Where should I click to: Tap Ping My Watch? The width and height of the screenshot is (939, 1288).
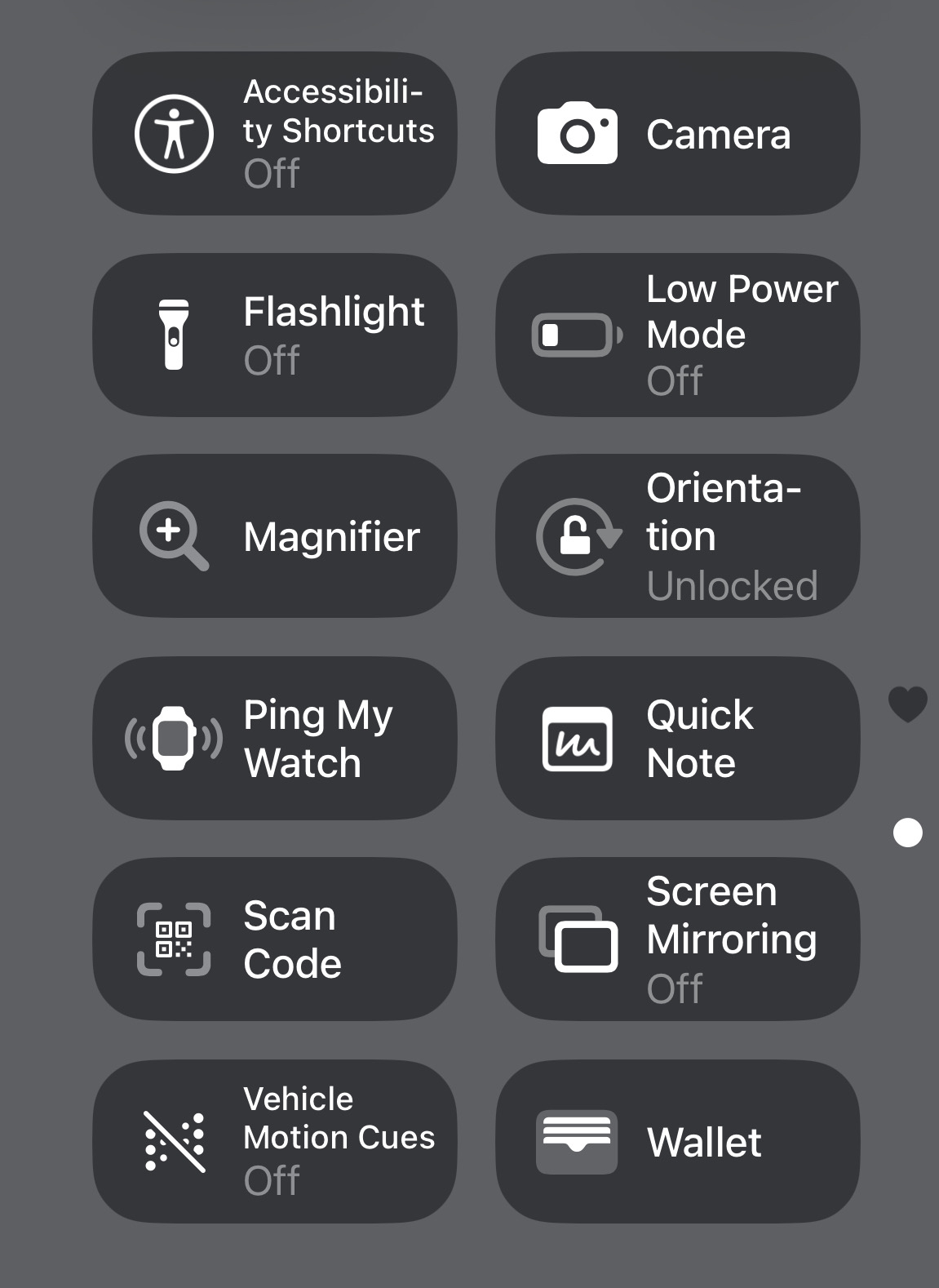pyautogui.click(x=274, y=738)
